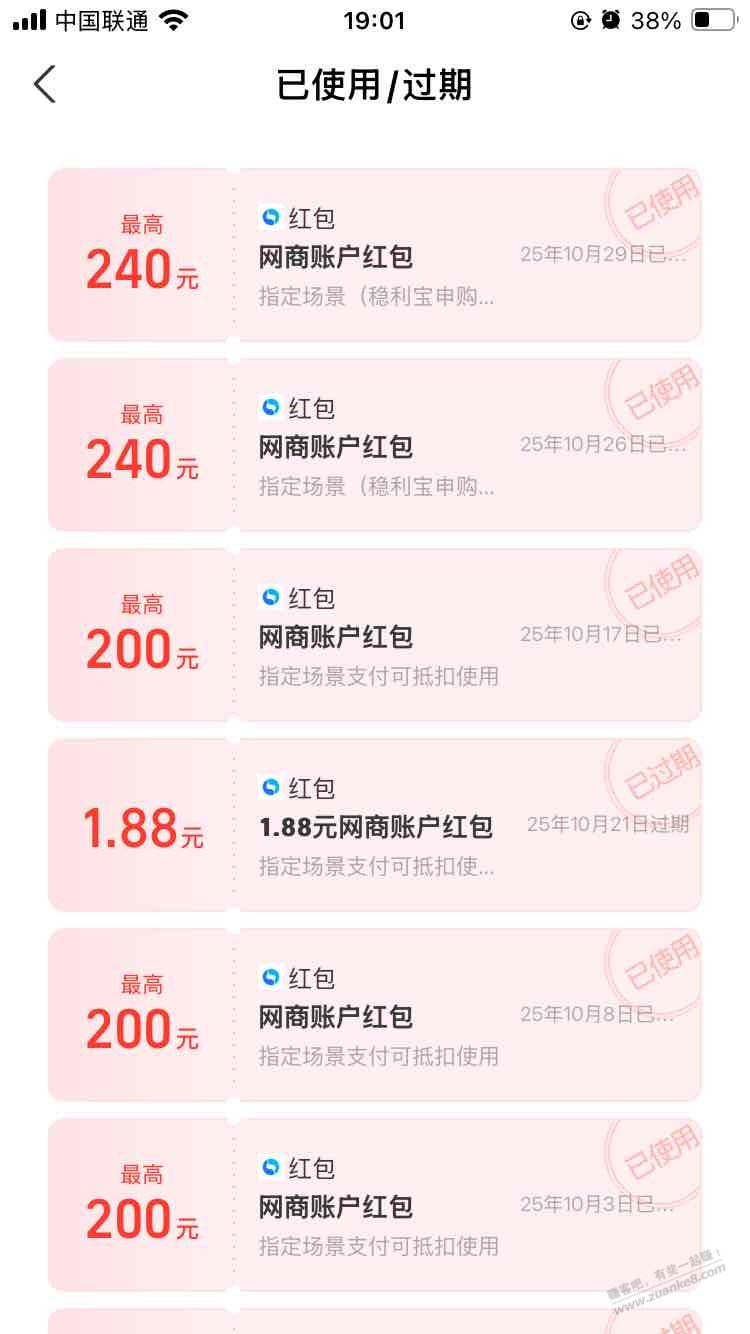Open the expired 1.88元网商账户红包 card
Viewport: 750px width, 1334px height.
(x=375, y=825)
